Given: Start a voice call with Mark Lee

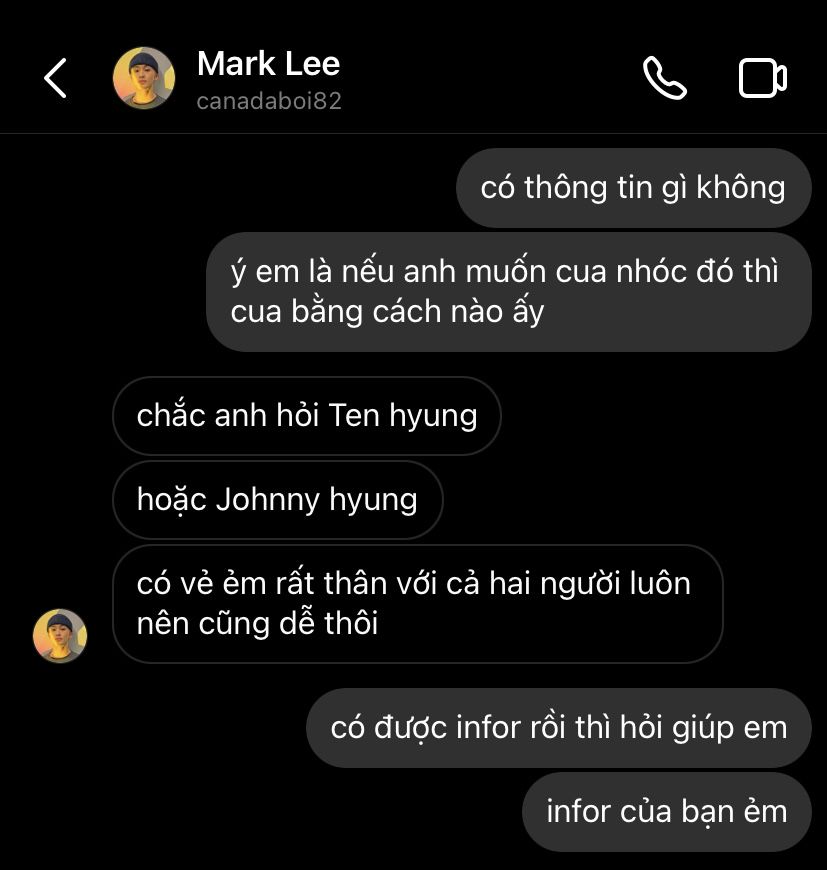Looking at the screenshot, I should coord(664,78).
